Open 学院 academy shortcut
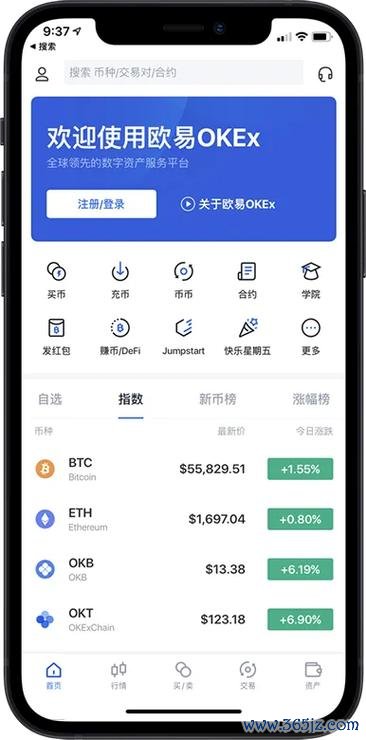 311,281
